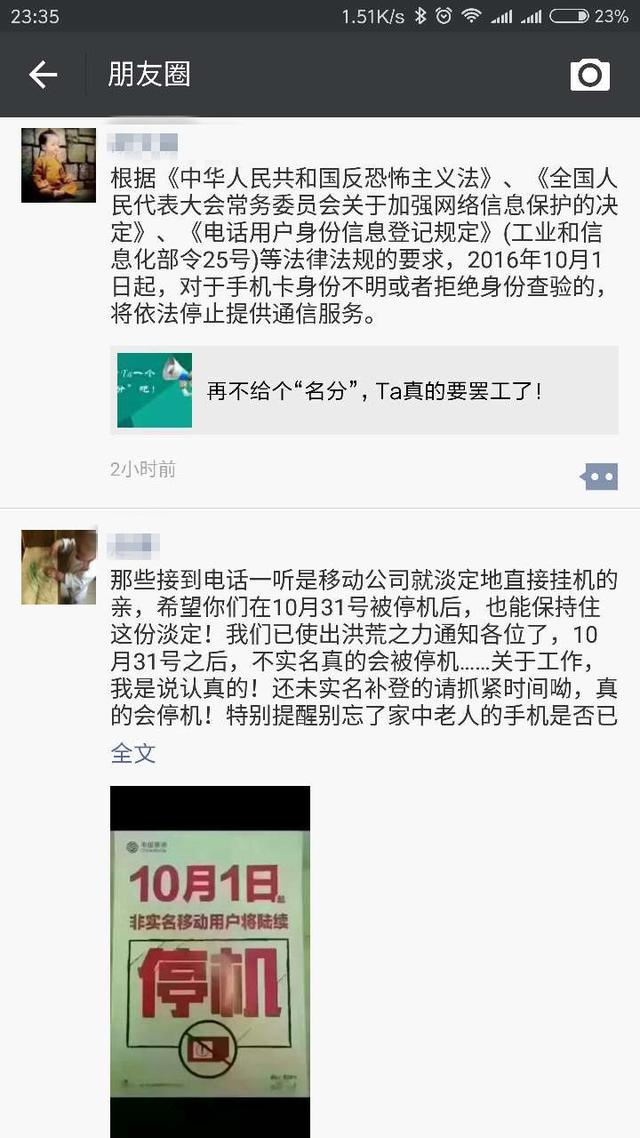Viewport: 640px width, 1138px height.
Task: View the 10月1日 停机 poster image
Action: click(x=210, y=960)
